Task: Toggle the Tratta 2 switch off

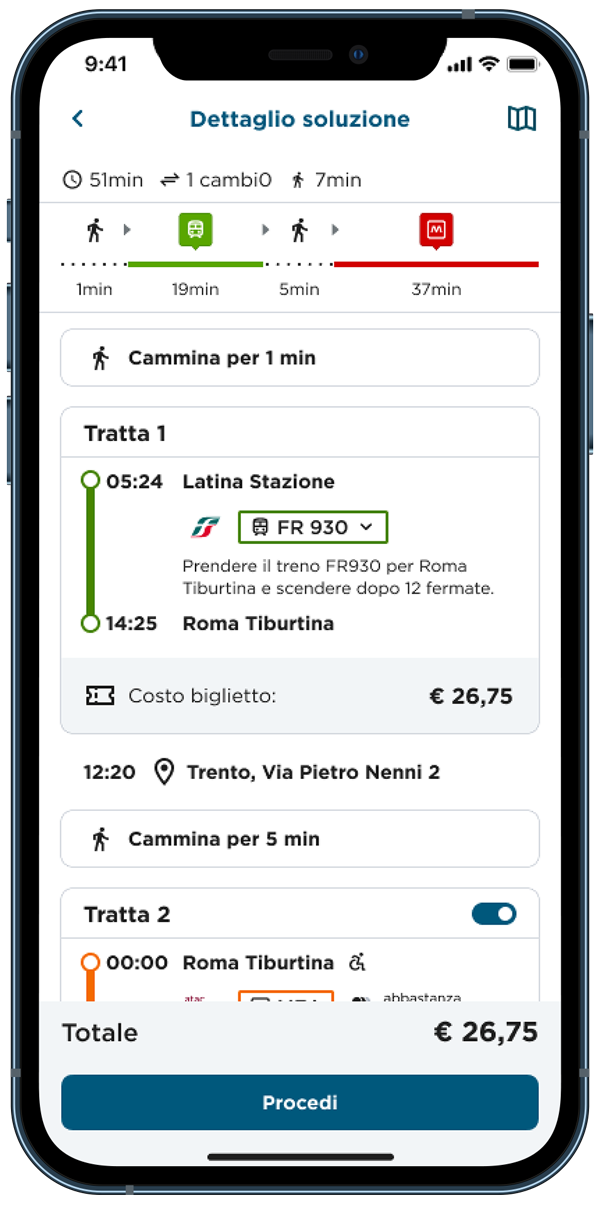Action: click(x=494, y=914)
